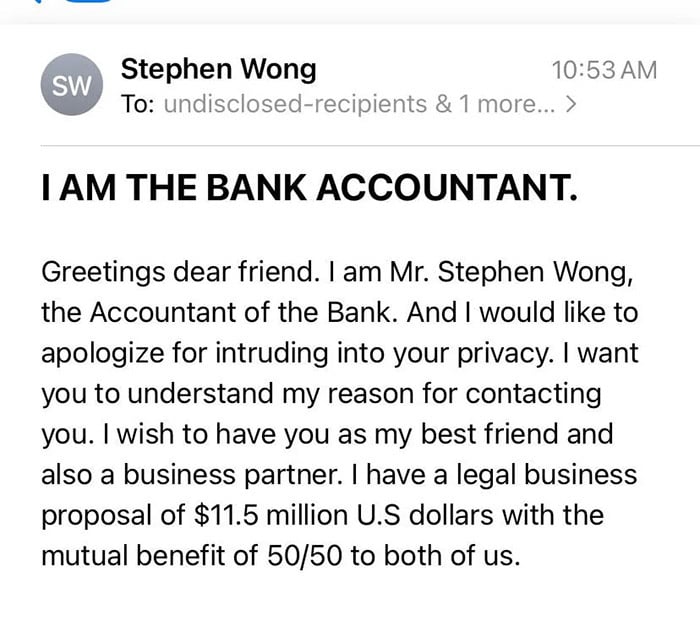Screen dimensions: 700x619
Task: Open sender name Stephen Wong
Action: click(x=218, y=69)
